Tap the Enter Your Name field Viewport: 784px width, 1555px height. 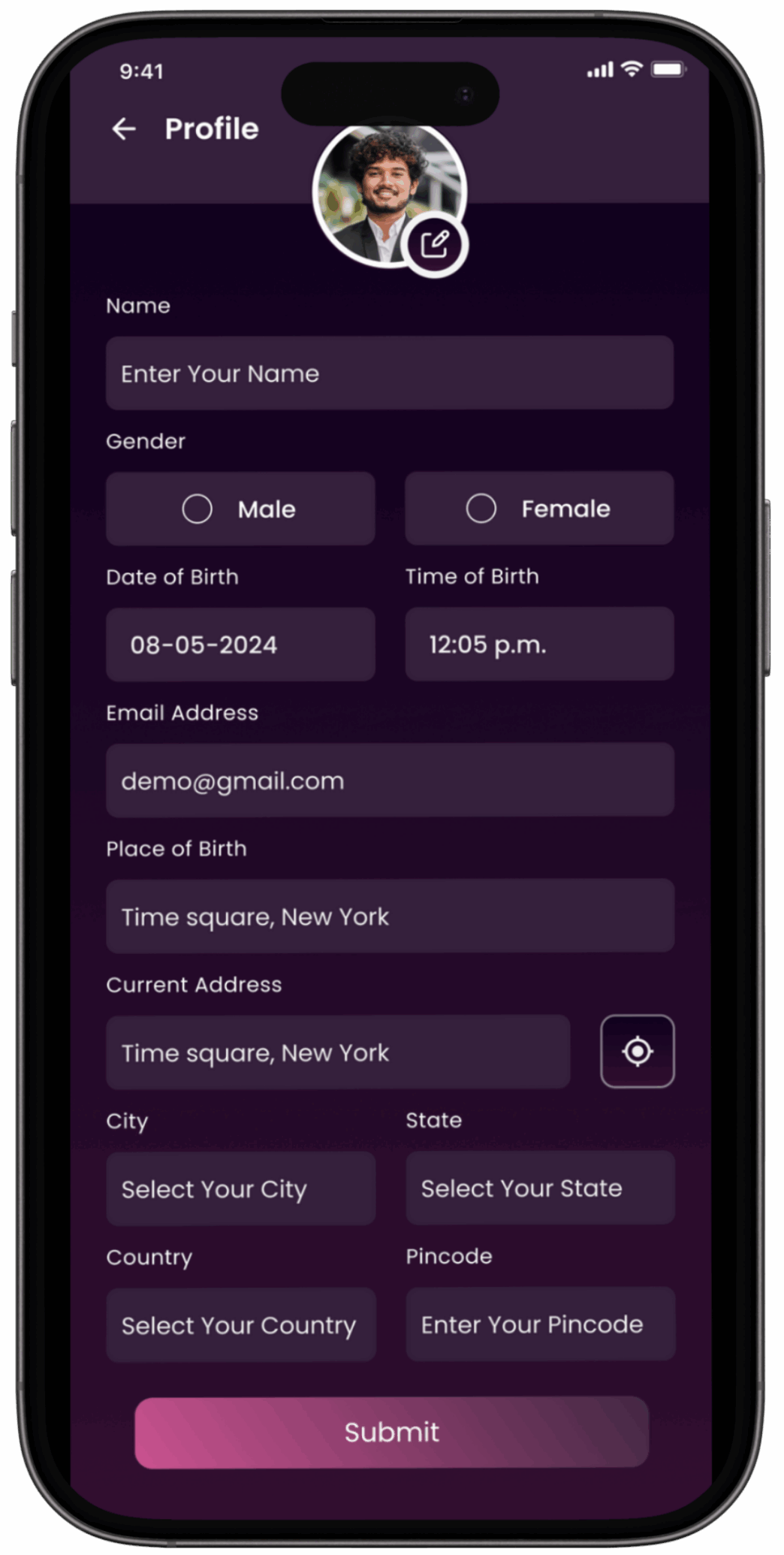(x=389, y=373)
